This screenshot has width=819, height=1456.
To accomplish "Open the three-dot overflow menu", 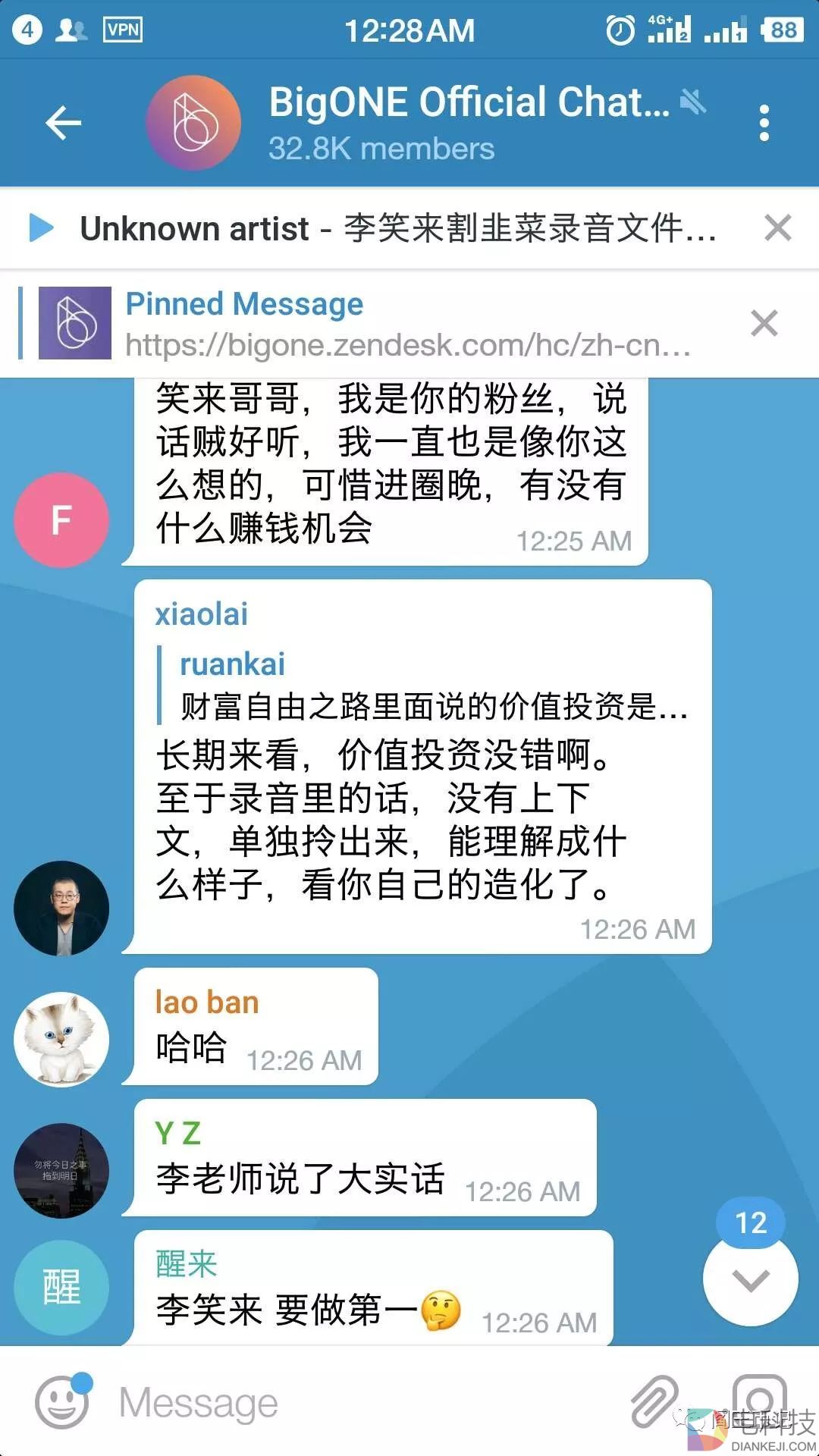I will point(764,121).
